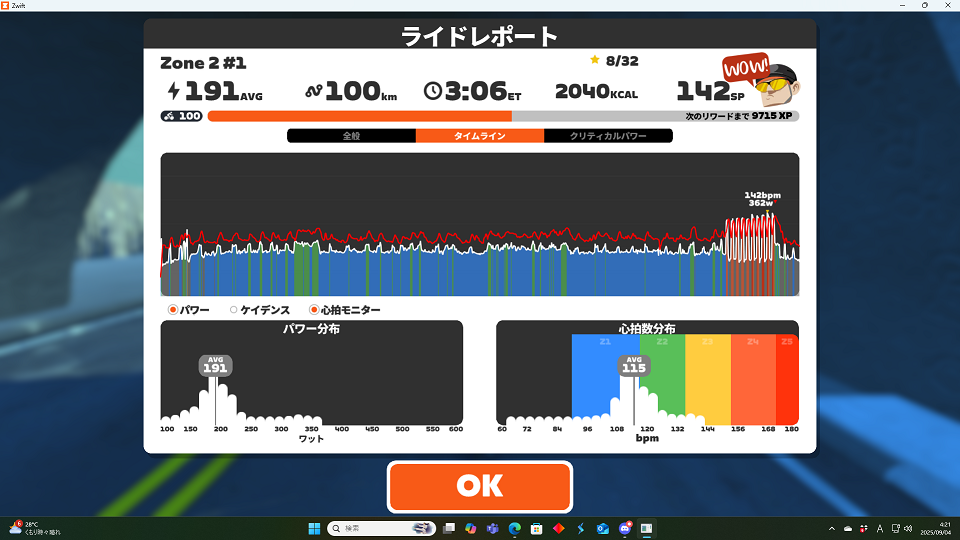Screen dimensions: 960x540
Task: Show hidden system tray icons
Action: (832, 528)
